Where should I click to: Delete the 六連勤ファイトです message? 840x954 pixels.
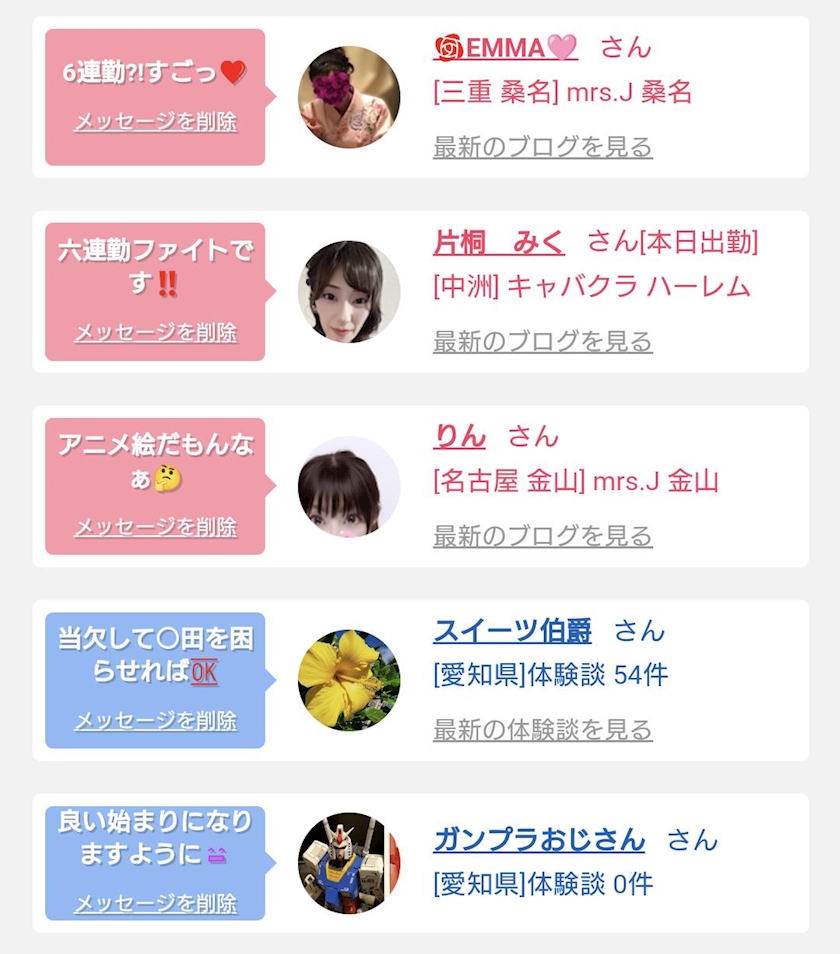tap(156, 332)
